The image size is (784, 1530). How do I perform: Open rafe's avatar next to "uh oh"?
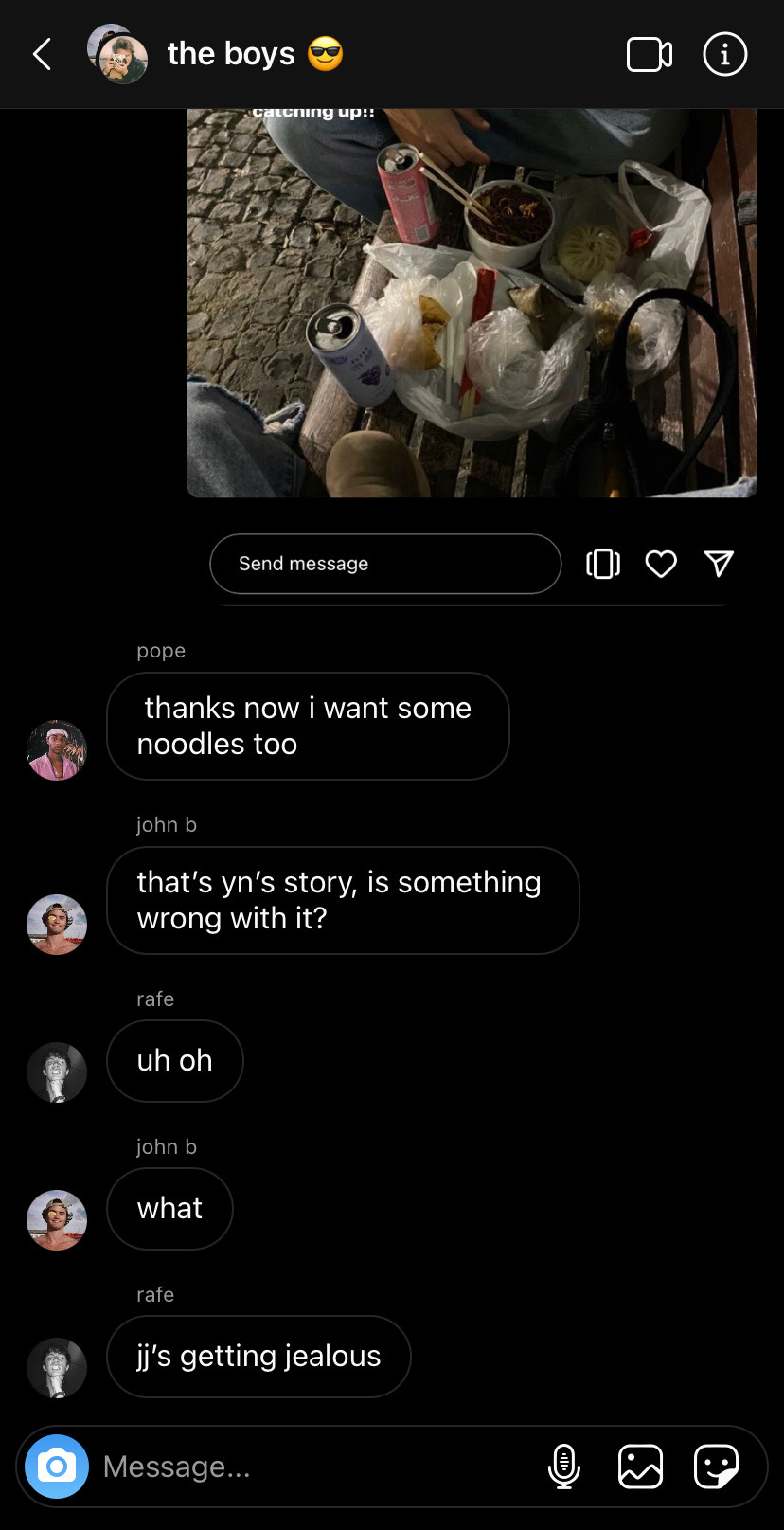click(57, 1072)
